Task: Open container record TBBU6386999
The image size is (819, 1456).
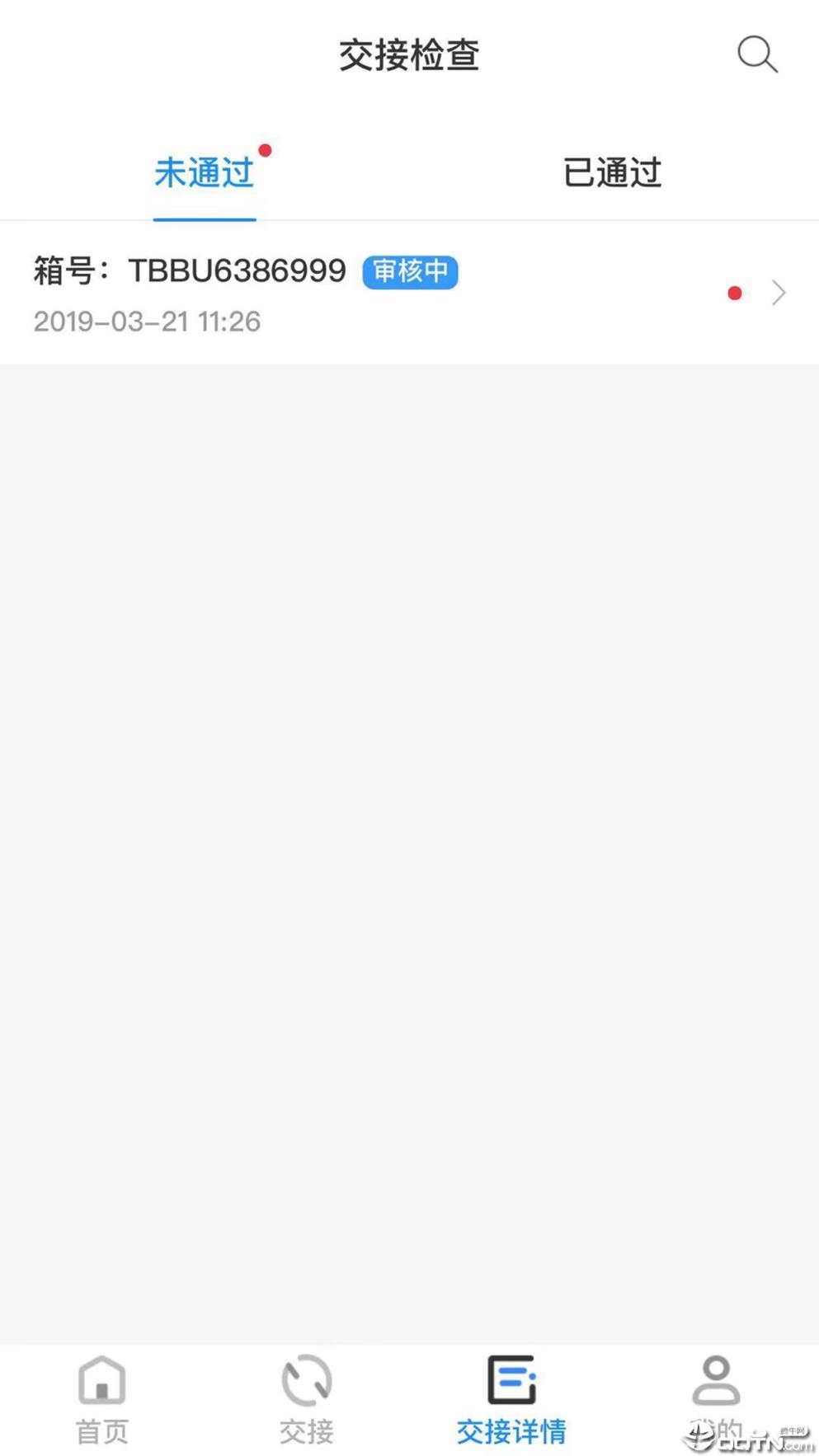Action: coord(408,293)
